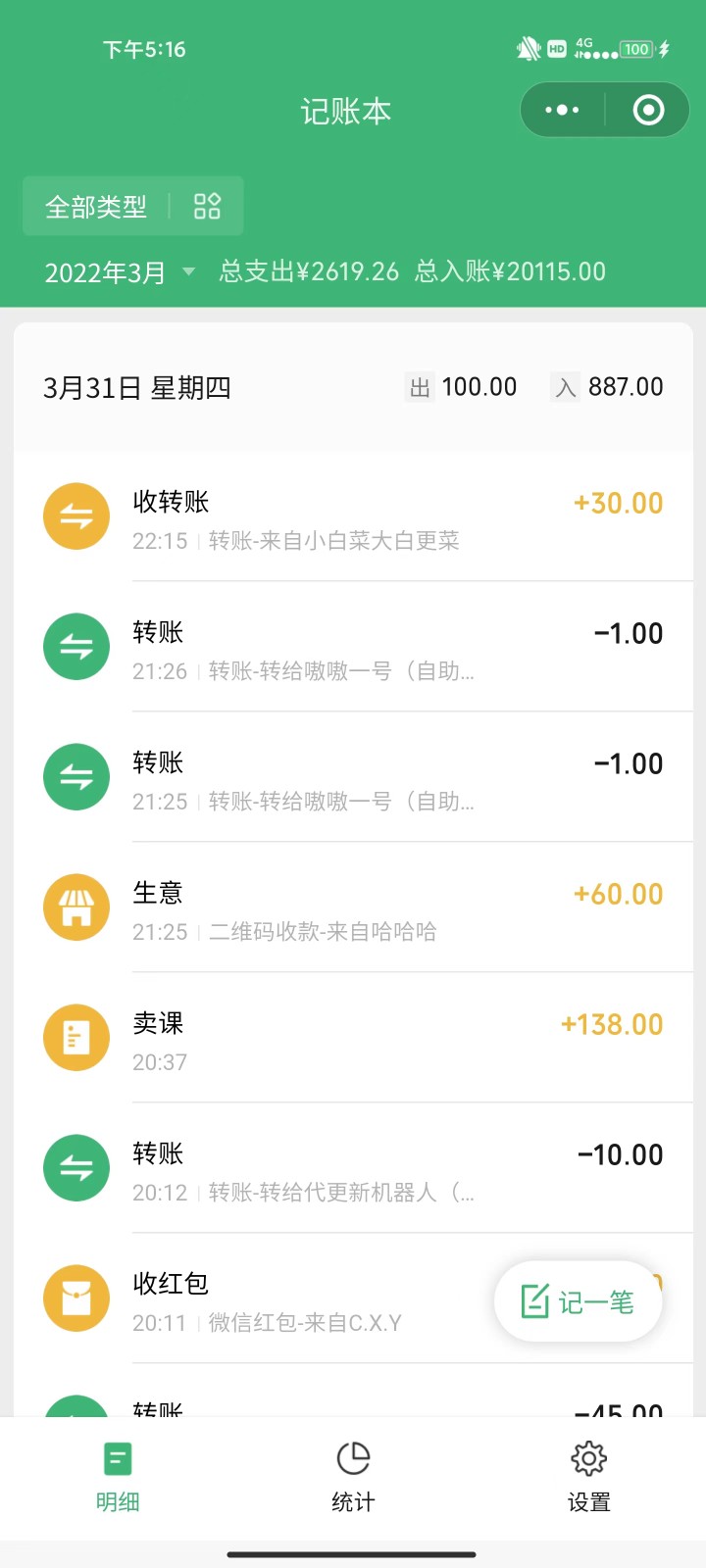Image resolution: width=706 pixels, height=1568 pixels.
Task: Tap the green 转账 transfer icon
Action: tap(76, 647)
